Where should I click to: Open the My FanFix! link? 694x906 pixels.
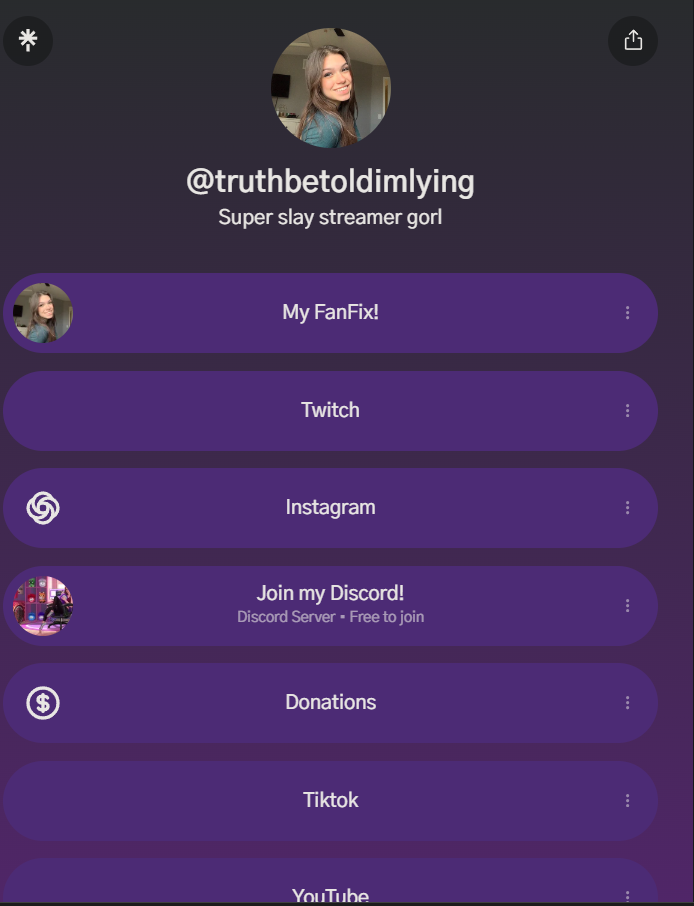tap(330, 313)
